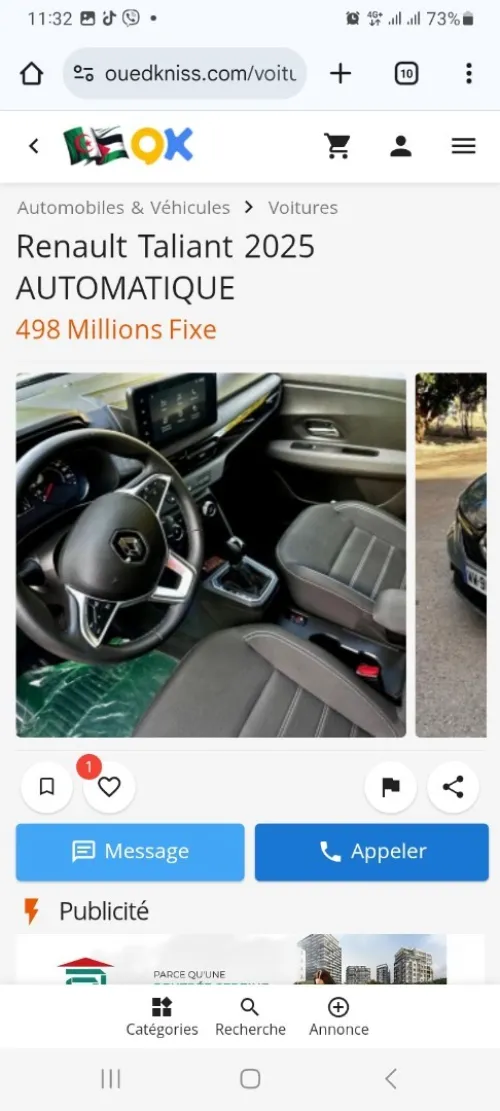The height and width of the screenshot is (1111, 500).
Task: Go to Automobiles & Véhicules breadcrumb
Action: pos(124,208)
